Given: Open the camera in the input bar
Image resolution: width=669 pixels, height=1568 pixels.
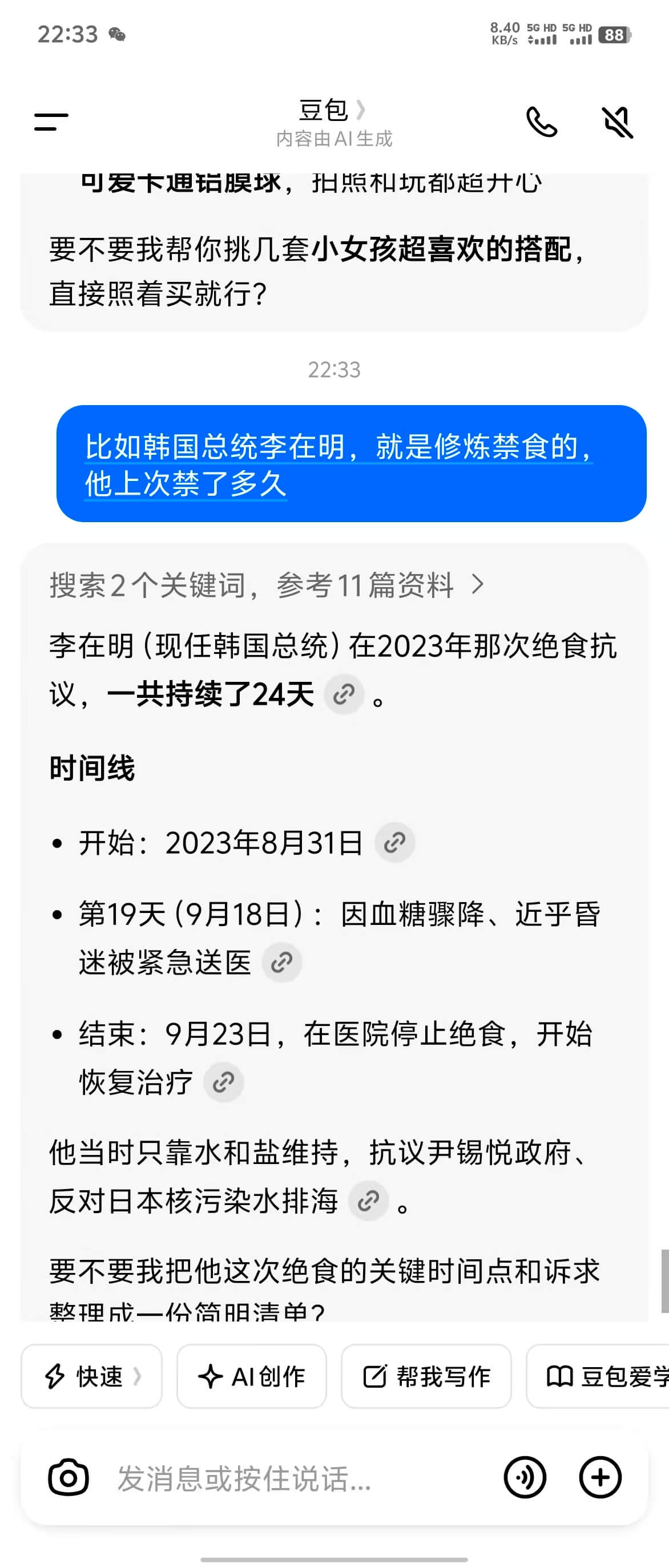Looking at the screenshot, I should click(x=68, y=1477).
